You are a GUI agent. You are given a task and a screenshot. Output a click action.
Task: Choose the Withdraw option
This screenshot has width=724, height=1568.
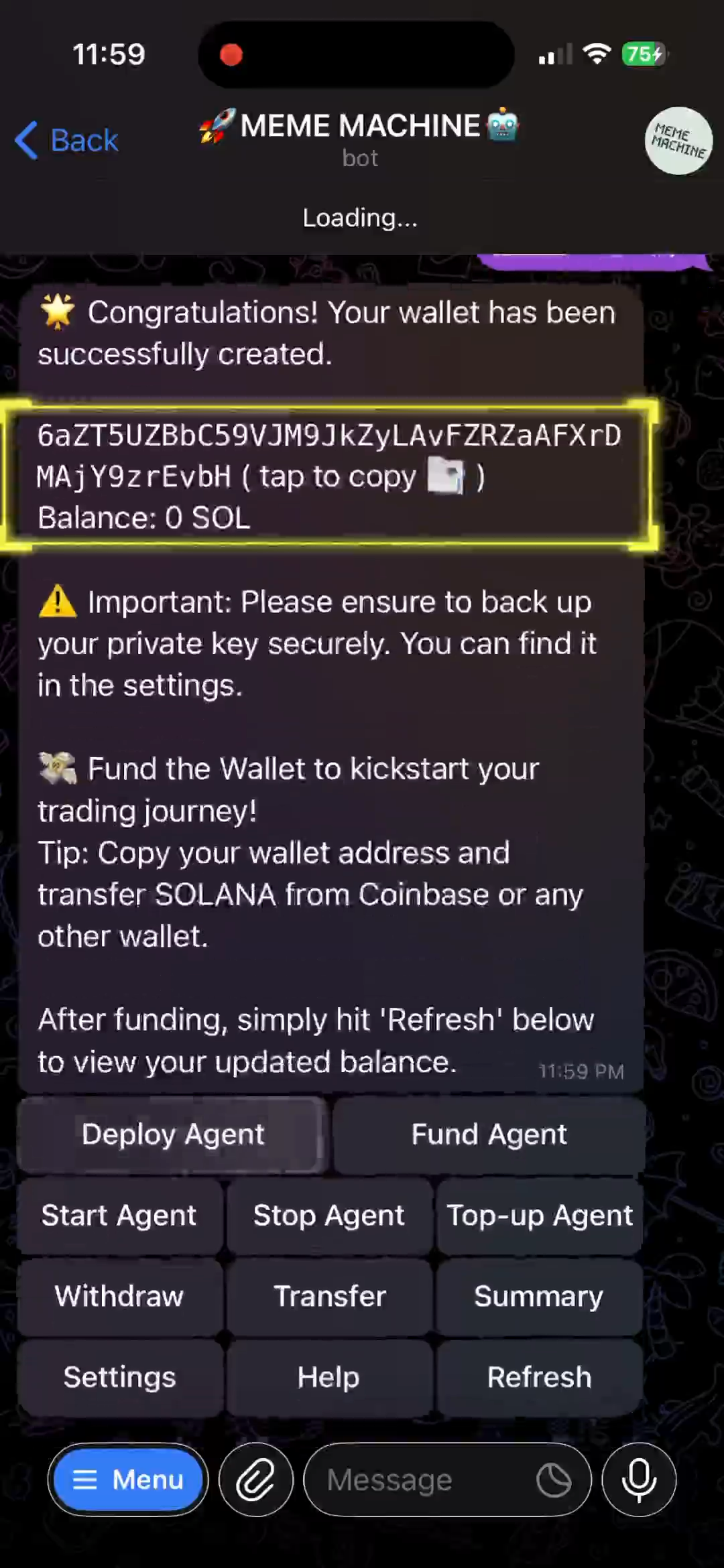pos(119,1296)
